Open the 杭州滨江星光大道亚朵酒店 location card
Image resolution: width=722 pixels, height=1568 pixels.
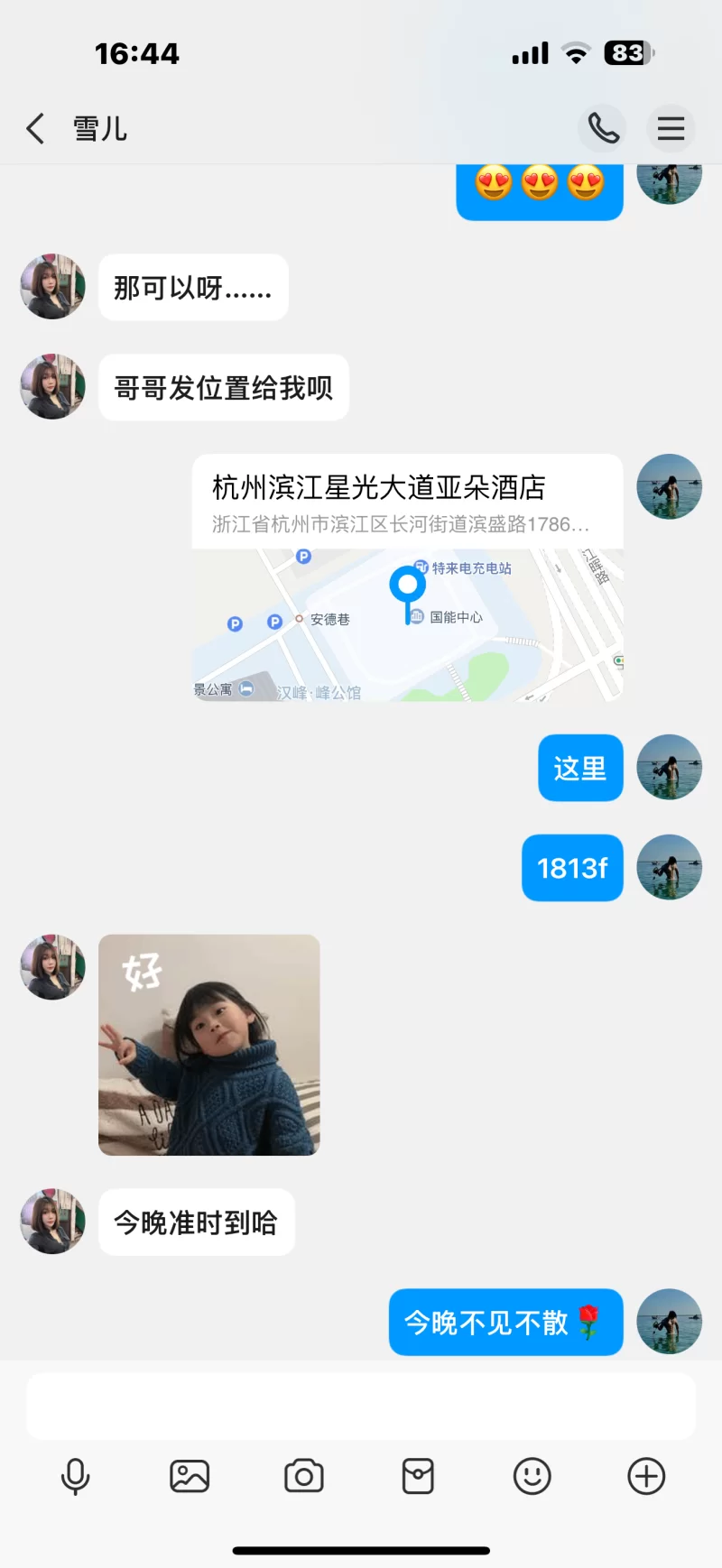point(407,577)
